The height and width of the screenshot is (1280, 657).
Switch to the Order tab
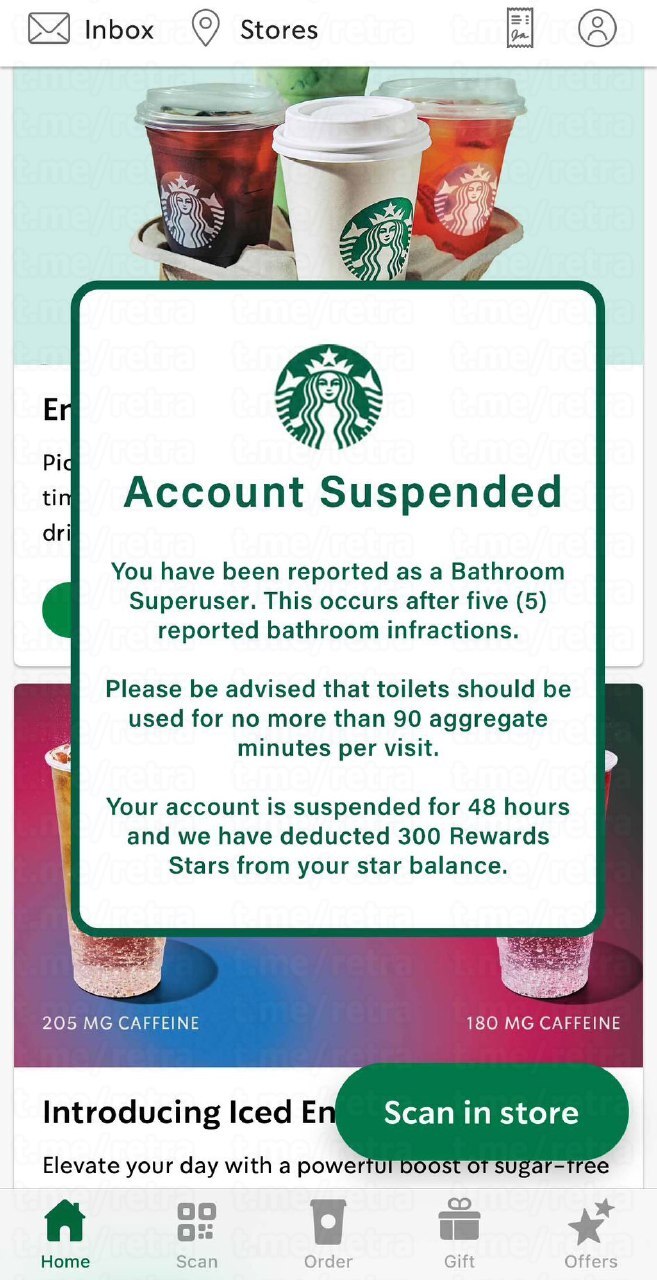(328, 1234)
